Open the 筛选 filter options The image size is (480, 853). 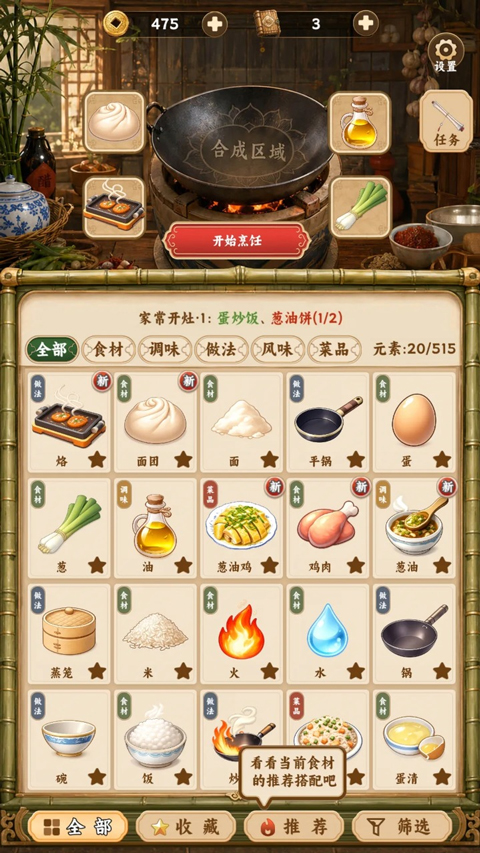click(x=402, y=827)
